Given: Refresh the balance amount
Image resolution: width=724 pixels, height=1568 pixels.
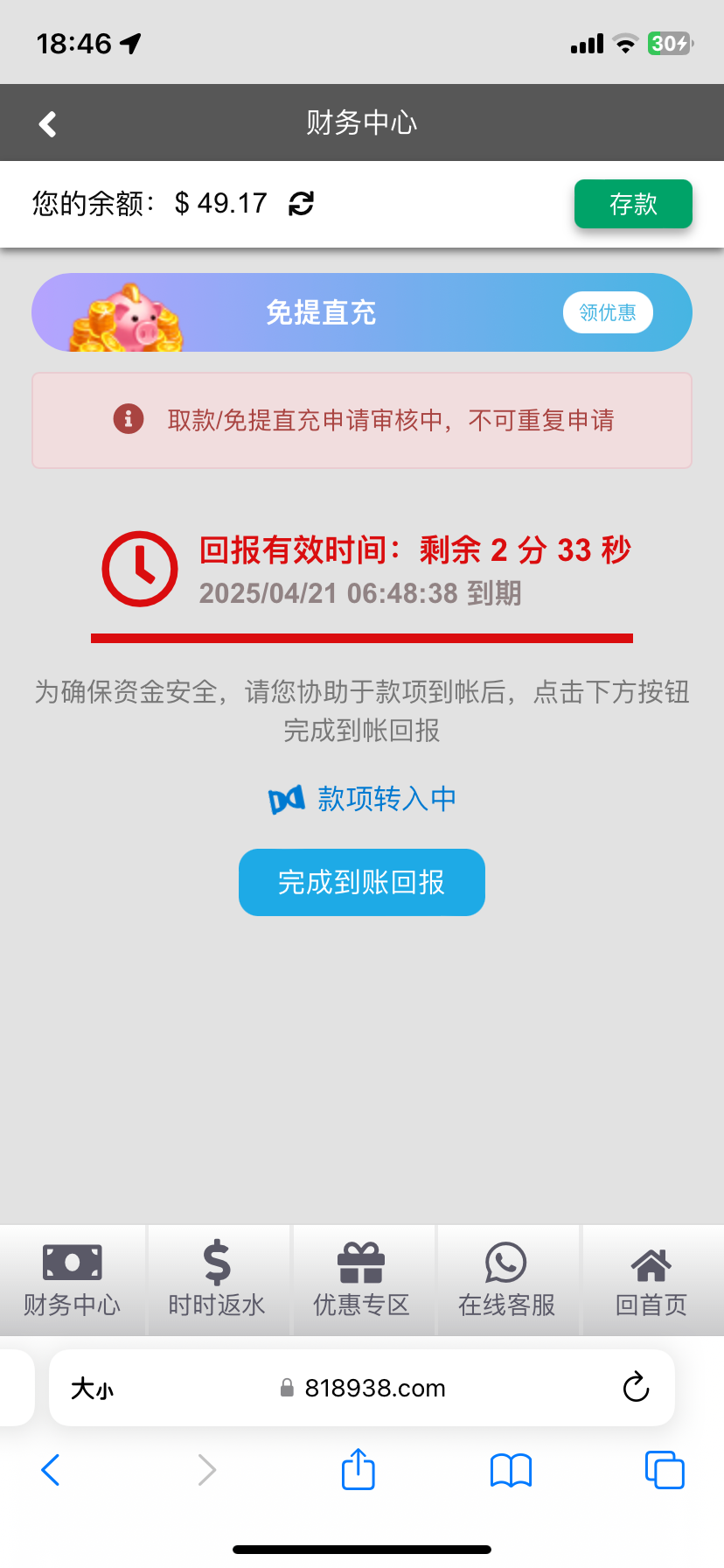Looking at the screenshot, I should (301, 204).
